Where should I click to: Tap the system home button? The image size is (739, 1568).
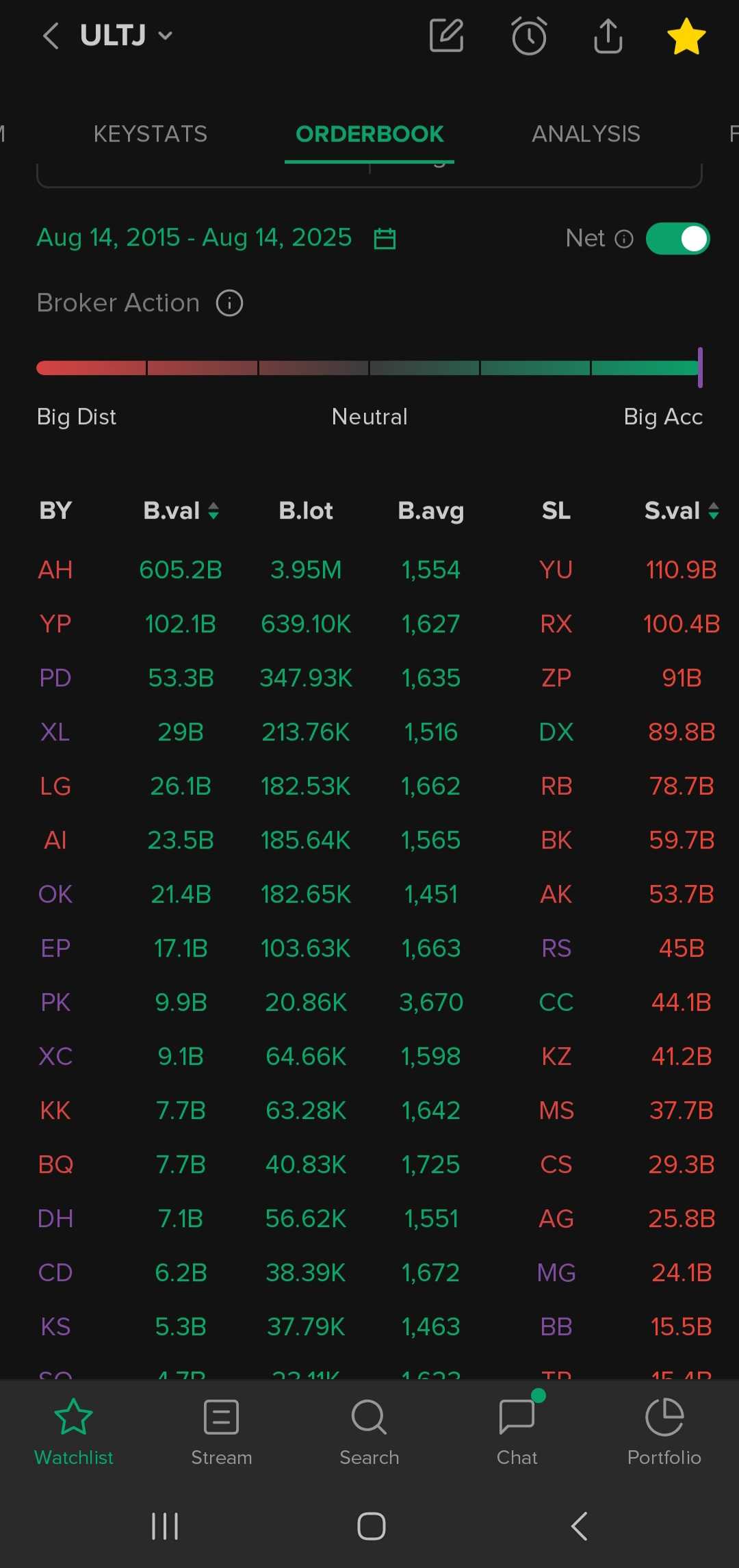(x=372, y=1526)
